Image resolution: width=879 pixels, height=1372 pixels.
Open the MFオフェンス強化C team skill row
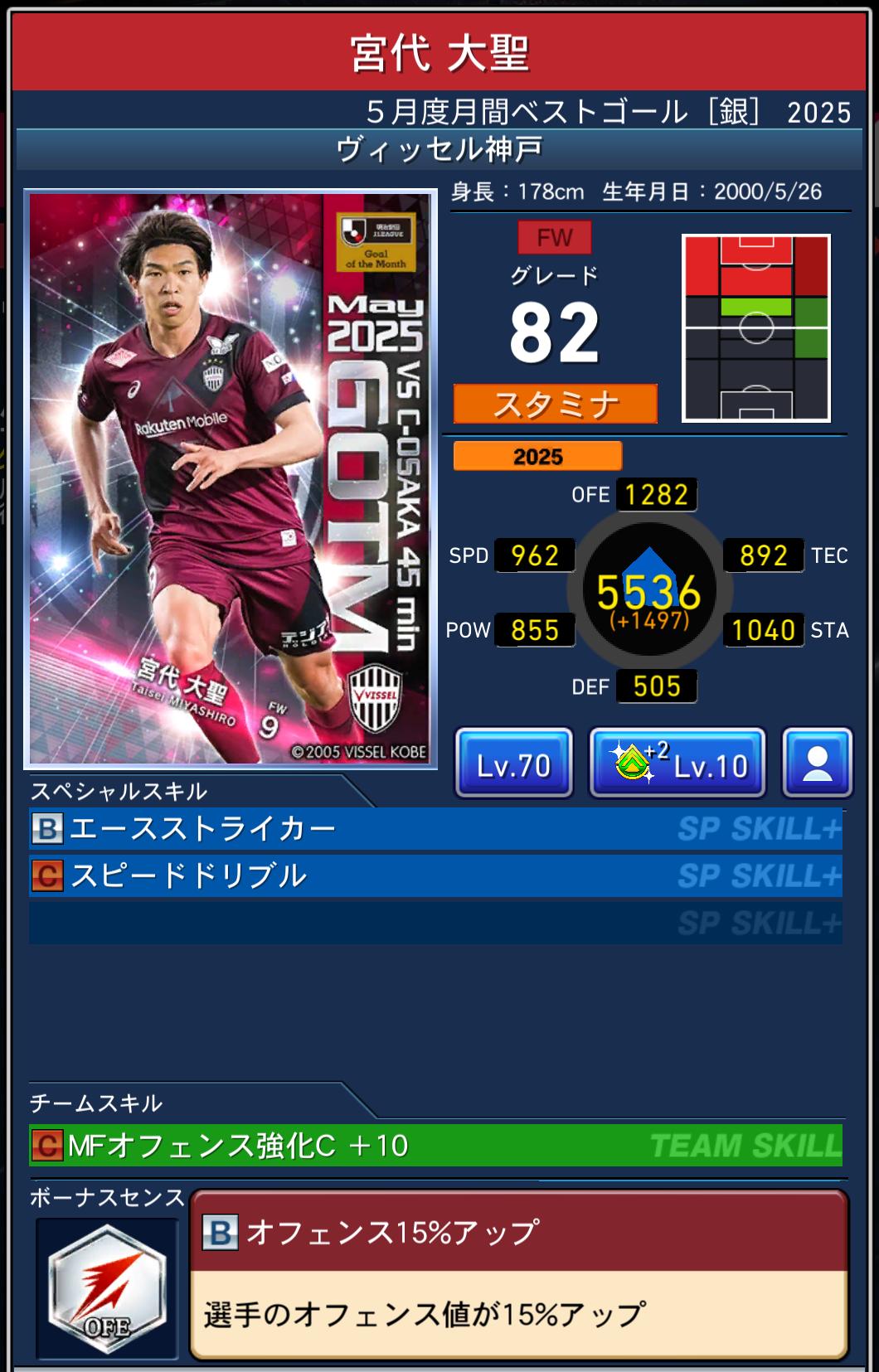(x=435, y=1145)
